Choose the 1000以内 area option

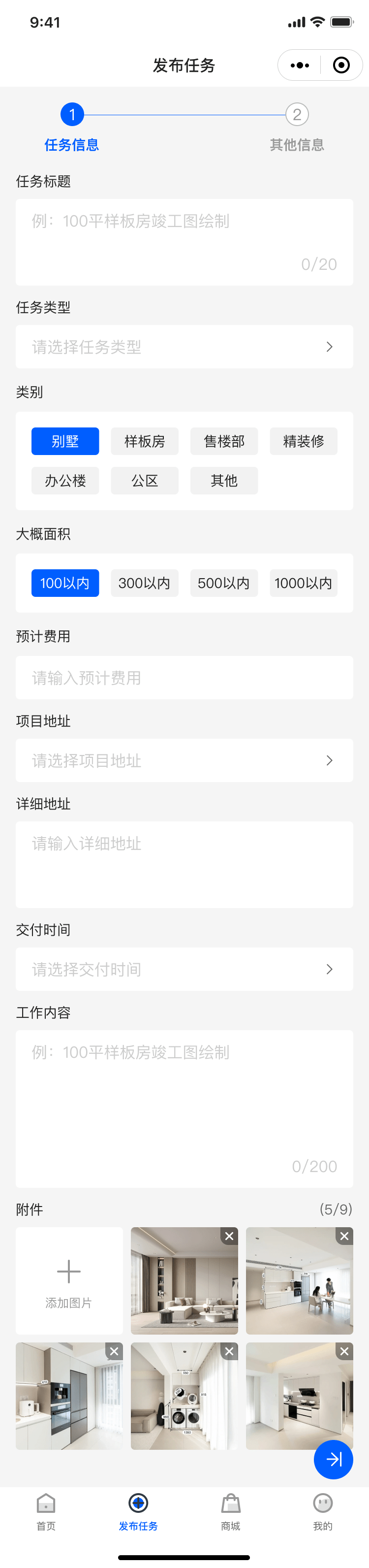(304, 583)
